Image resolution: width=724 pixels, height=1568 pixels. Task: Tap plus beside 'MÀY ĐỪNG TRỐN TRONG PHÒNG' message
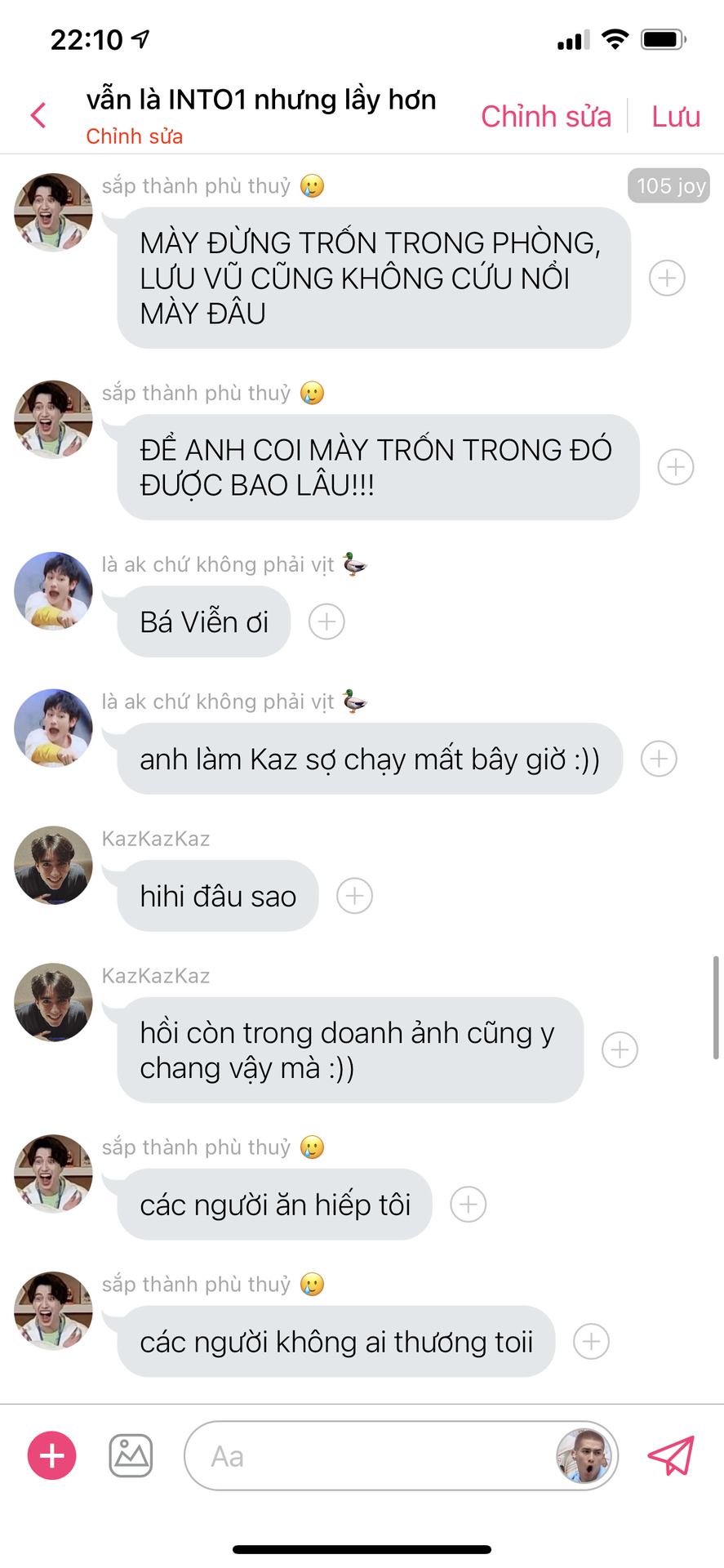click(667, 278)
